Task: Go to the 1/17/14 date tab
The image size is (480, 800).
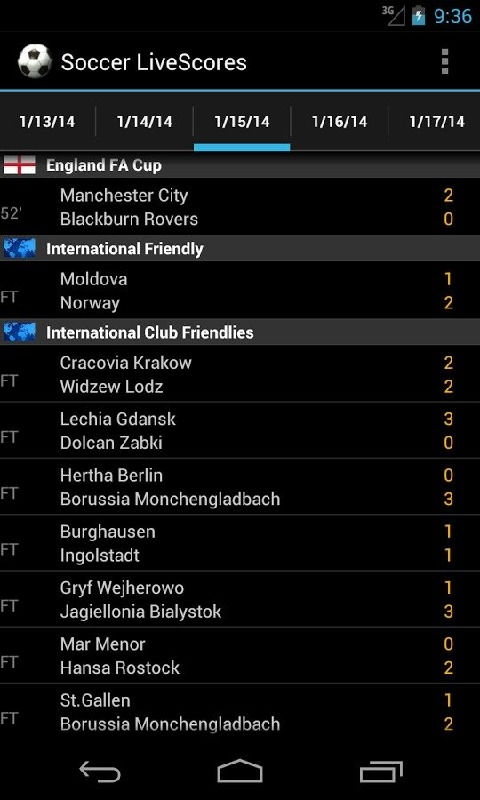Action: (x=435, y=121)
